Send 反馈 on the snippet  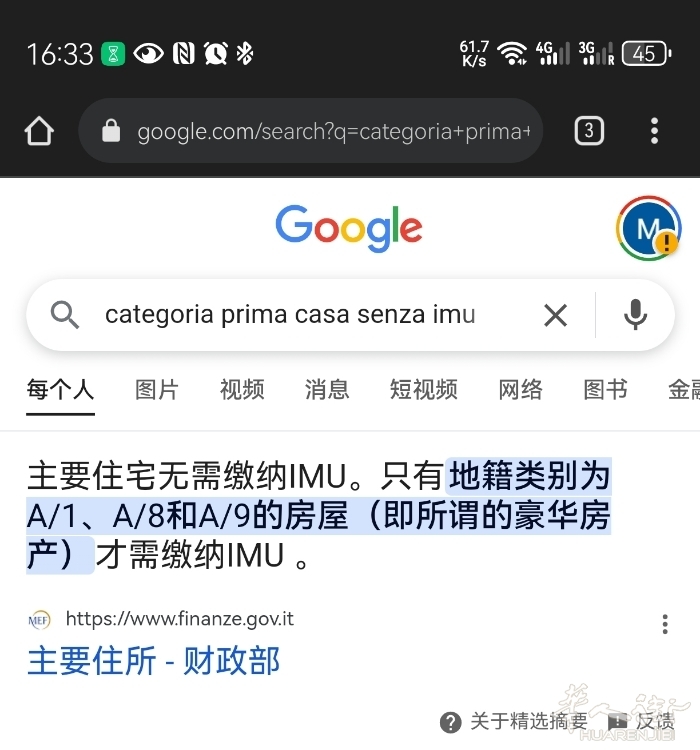click(642, 721)
